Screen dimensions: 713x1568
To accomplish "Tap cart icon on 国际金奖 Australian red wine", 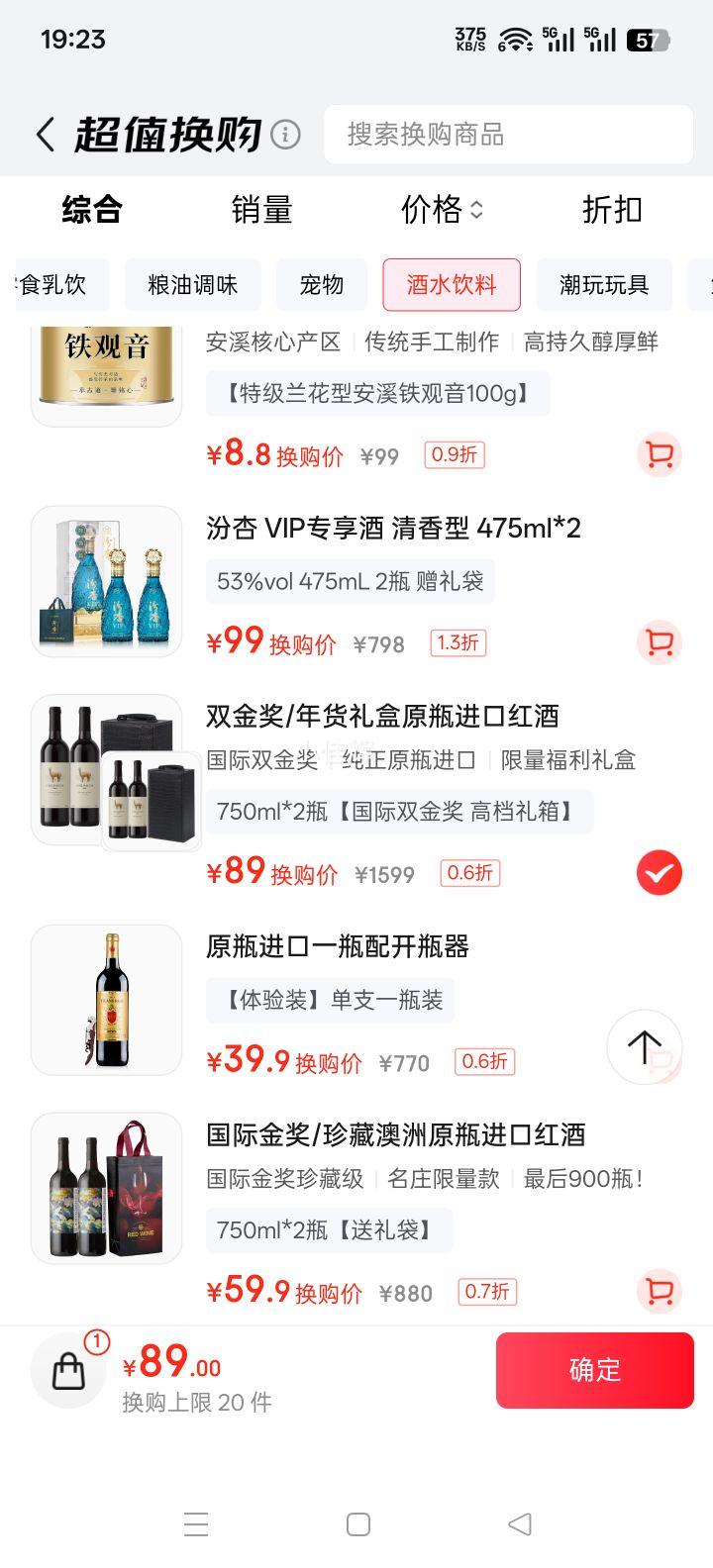I will click(x=660, y=1292).
